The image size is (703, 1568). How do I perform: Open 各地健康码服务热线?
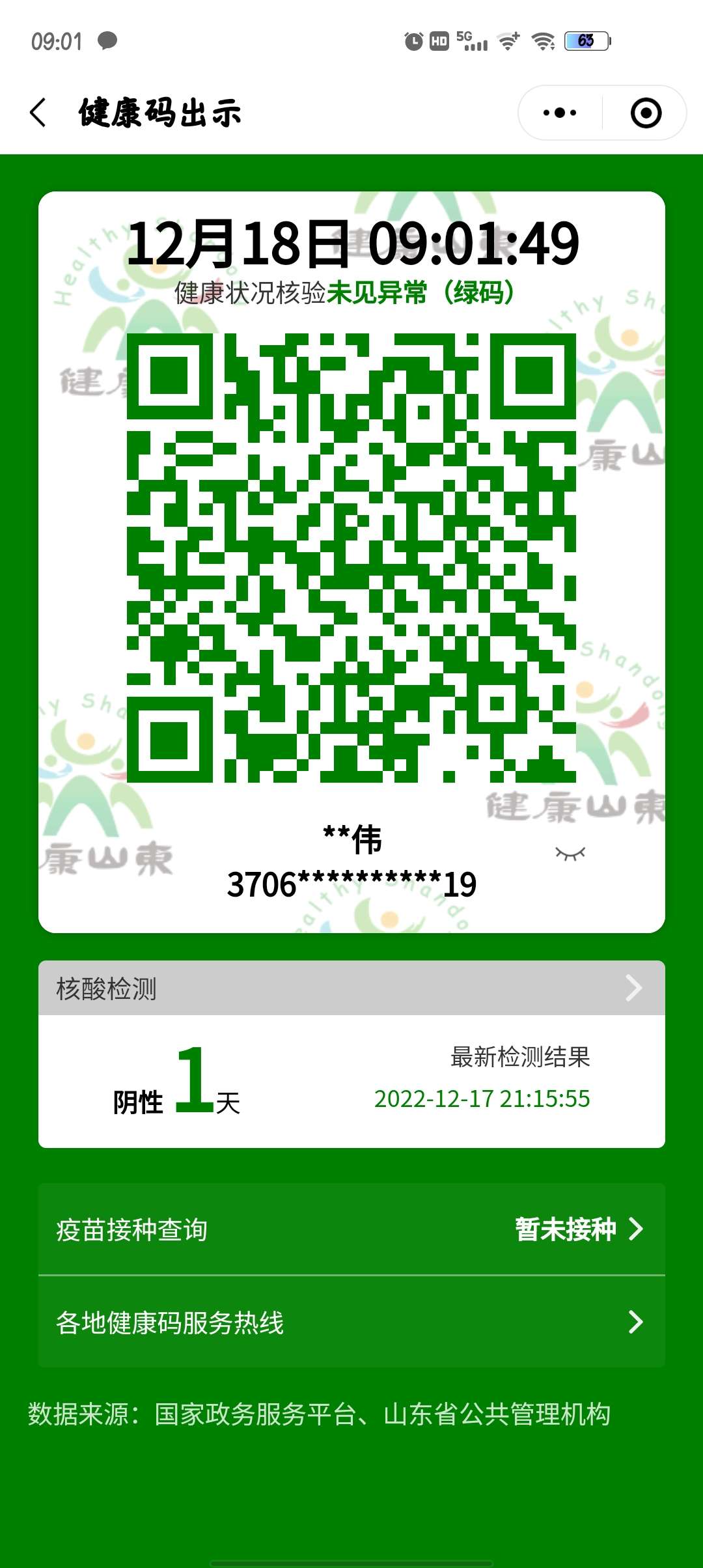351,1322
